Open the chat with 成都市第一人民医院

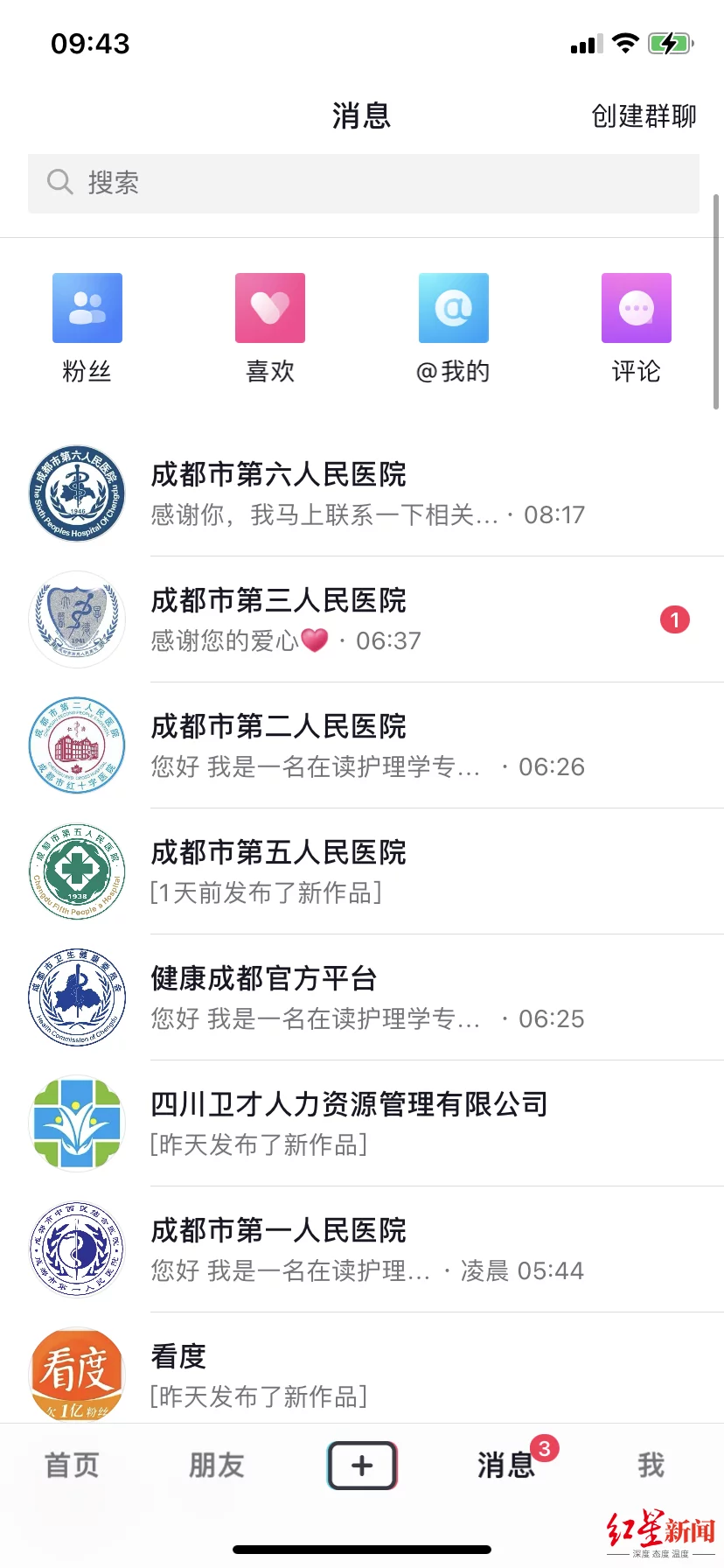(x=367, y=1249)
